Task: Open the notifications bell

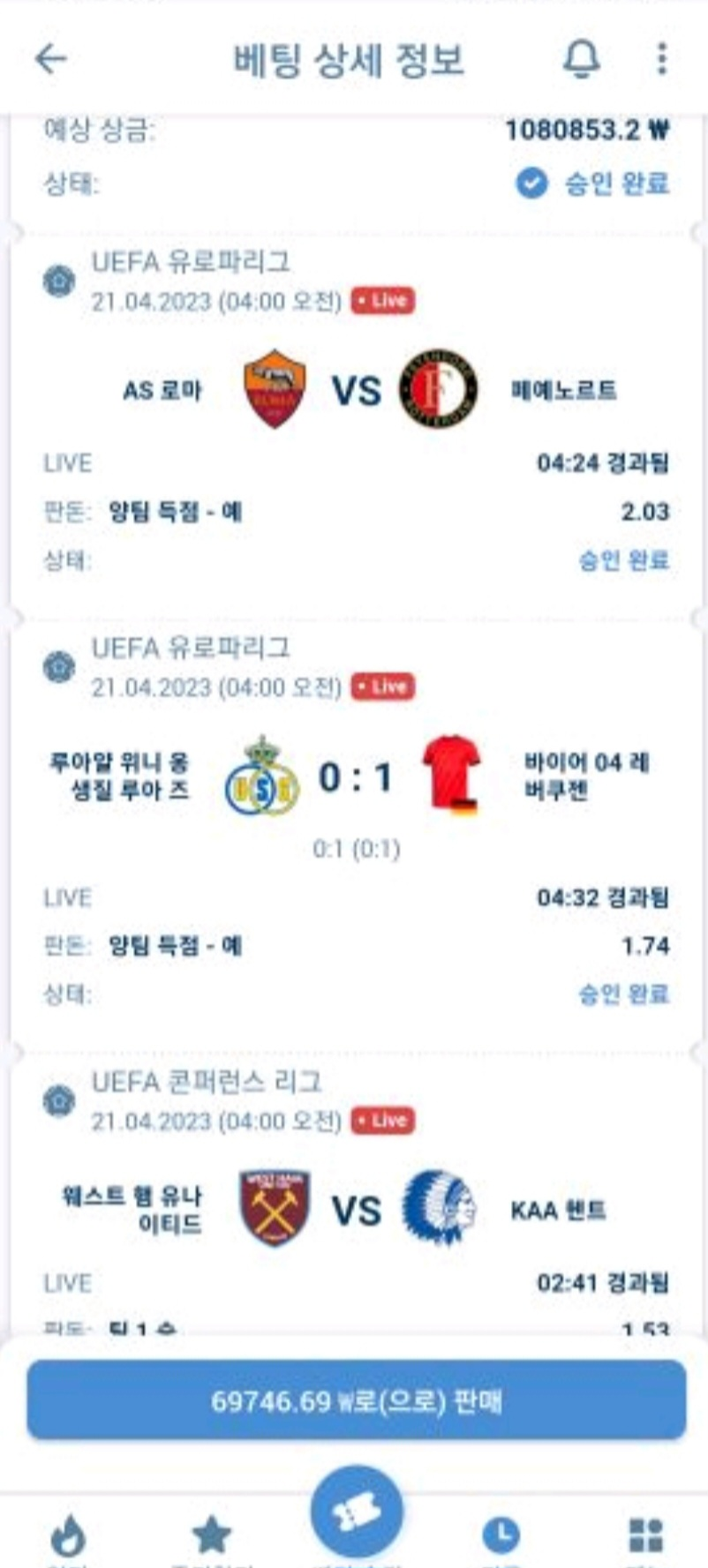Action: pos(582,59)
